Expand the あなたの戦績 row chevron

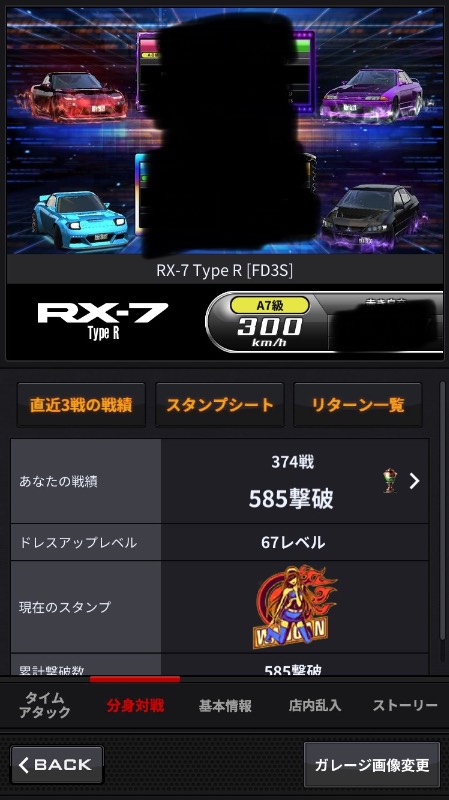(414, 481)
